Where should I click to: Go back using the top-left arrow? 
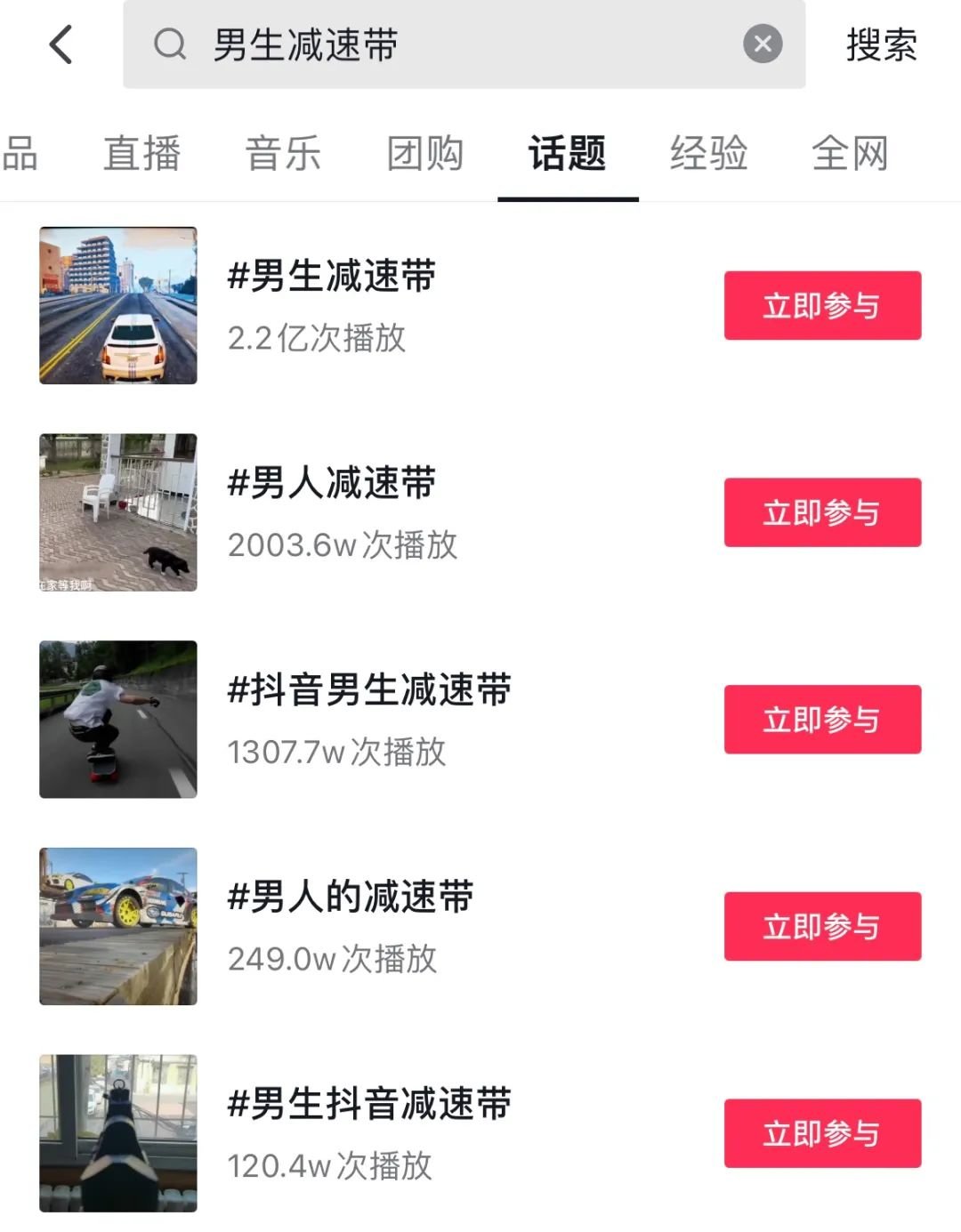(x=61, y=44)
